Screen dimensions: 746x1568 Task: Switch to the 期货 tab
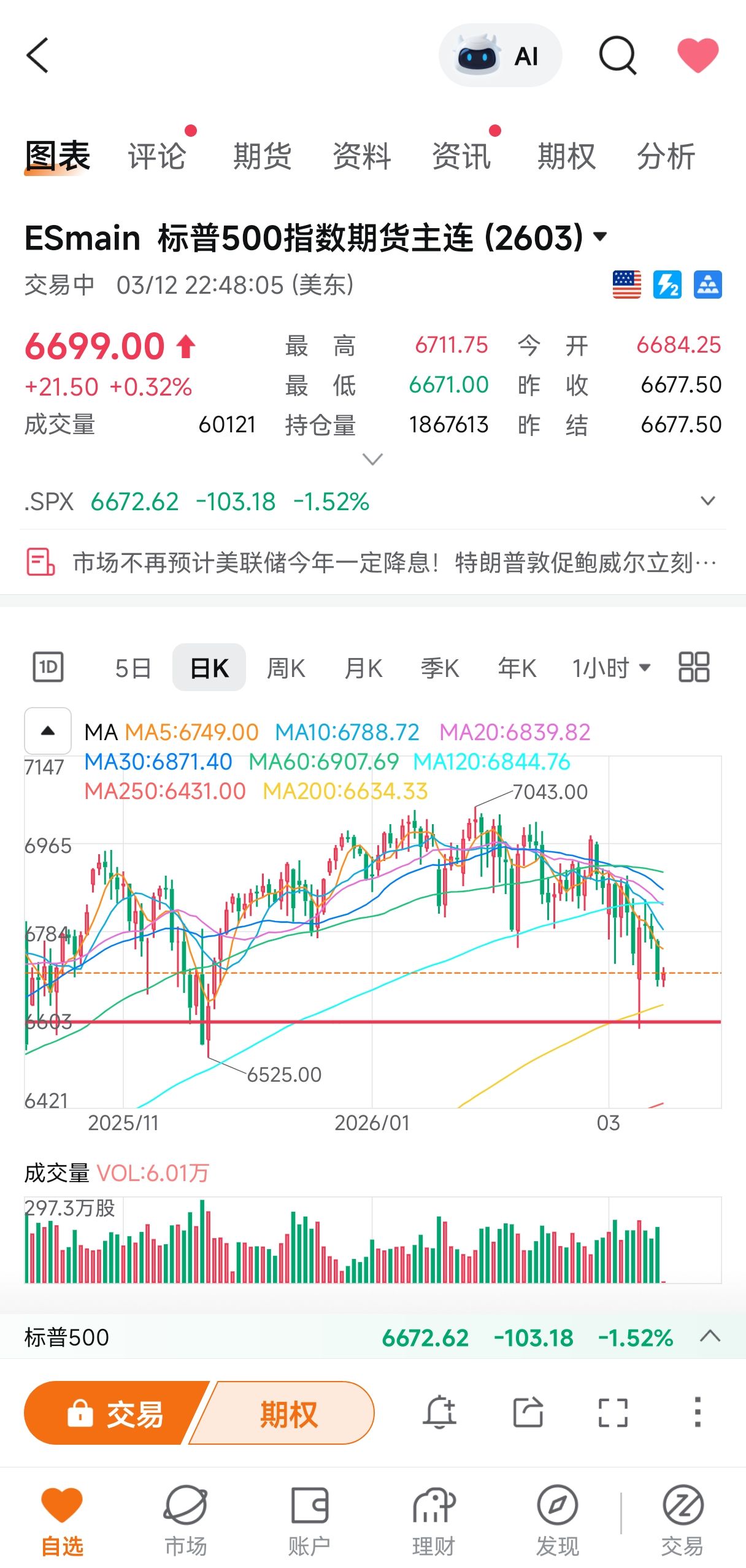click(x=262, y=156)
